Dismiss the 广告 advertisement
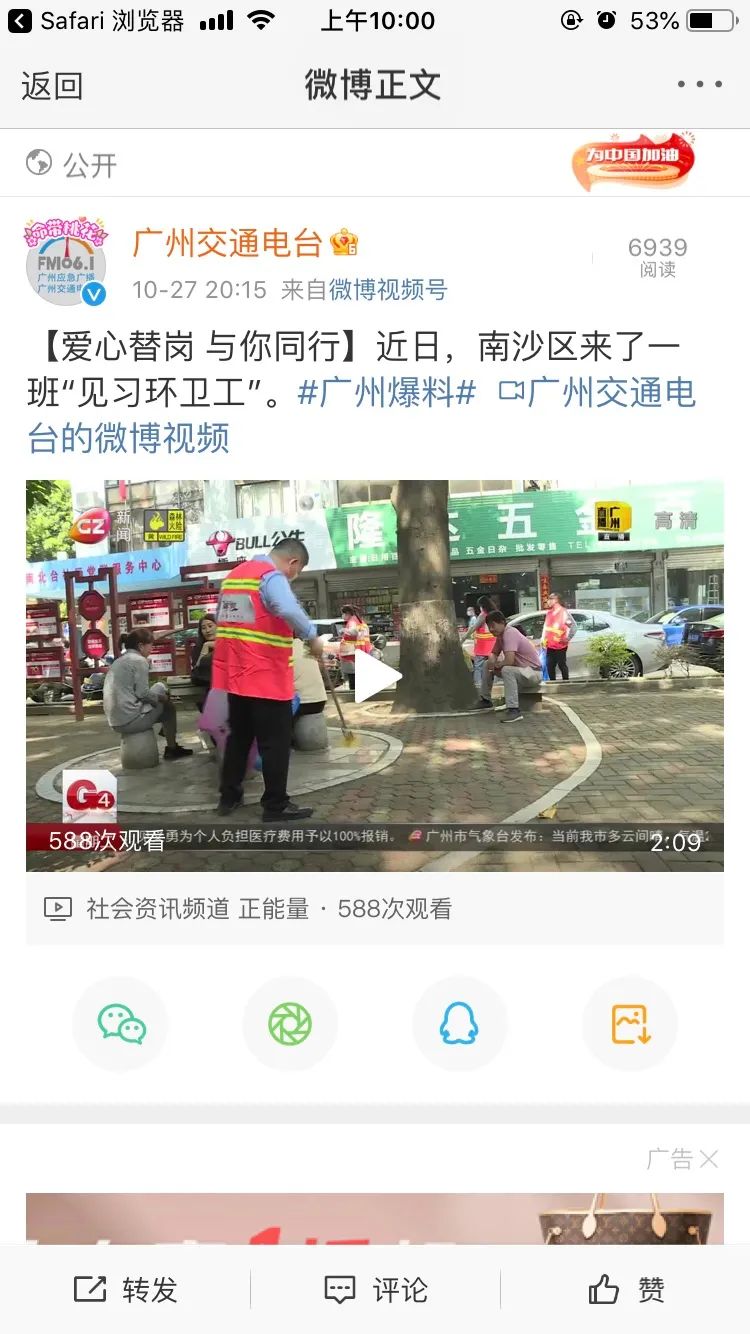750x1334 pixels. click(708, 1159)
